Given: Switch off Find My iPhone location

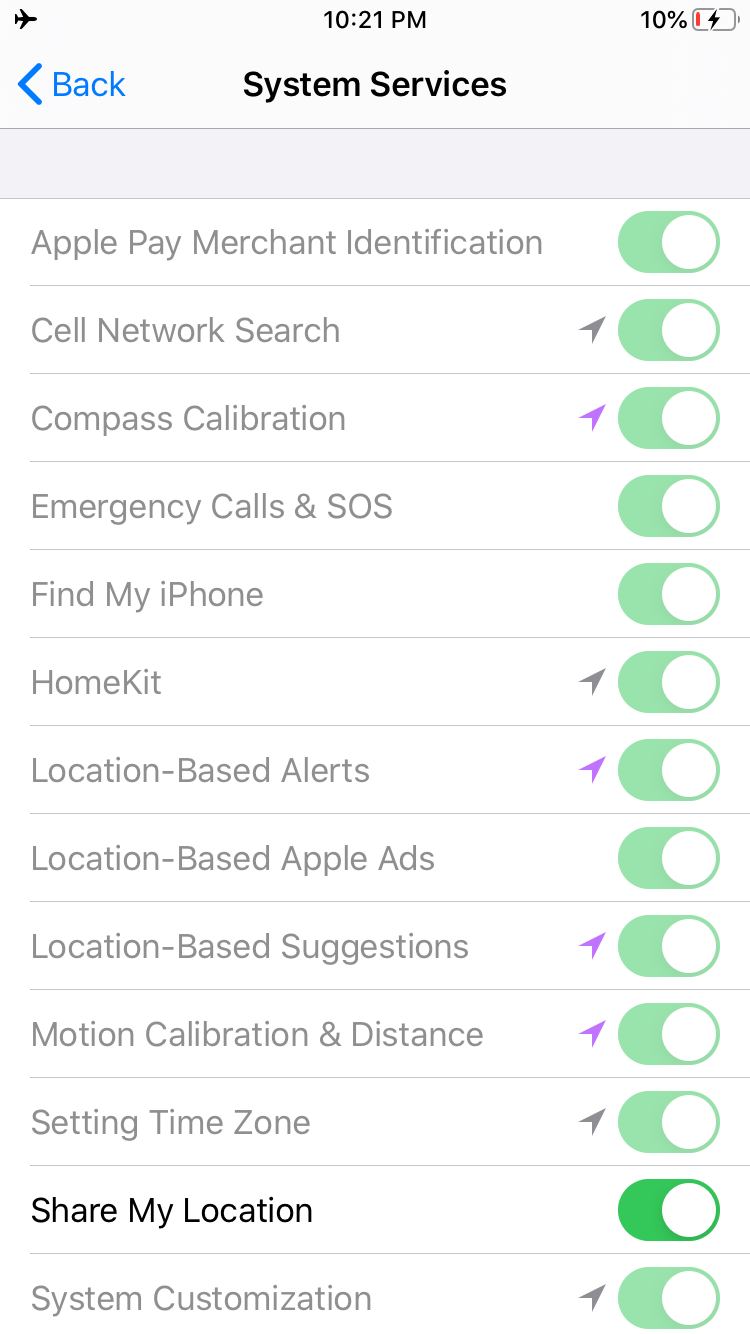Looking at the screenshot, I should click(x=668, y=595).
